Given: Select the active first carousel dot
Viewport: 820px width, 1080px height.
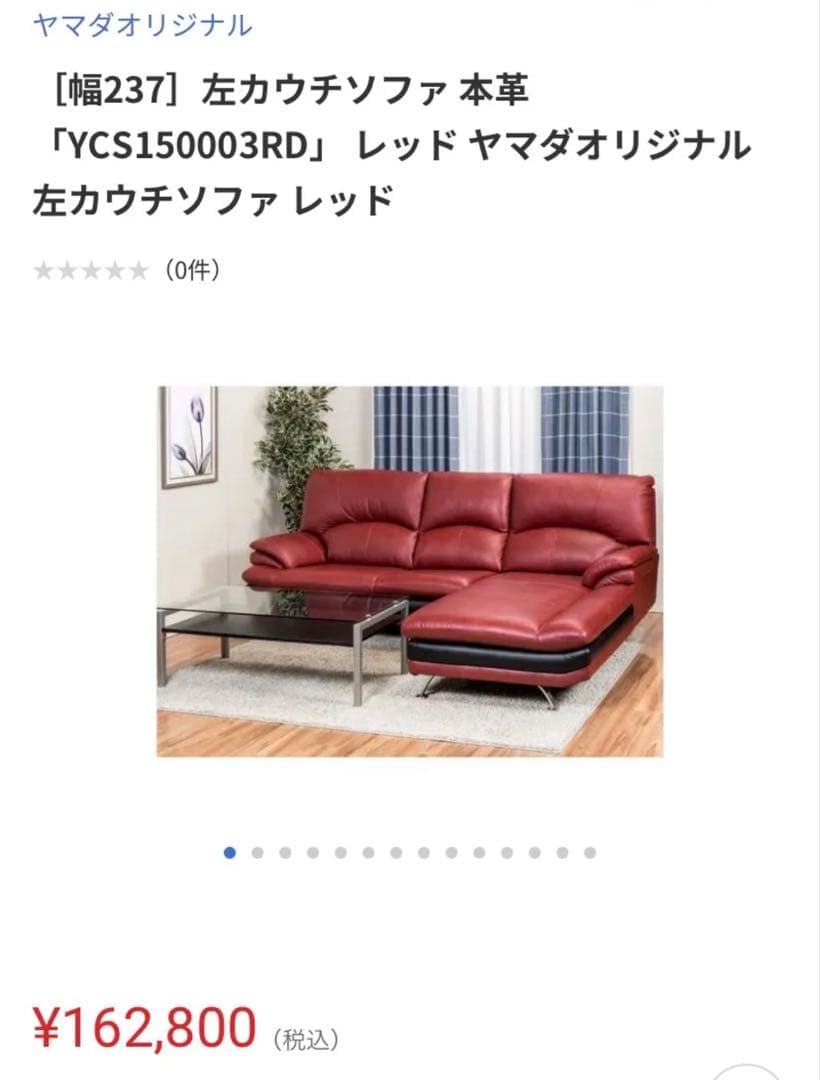Looking at the screenshot, I should click(x=228, y=853).
